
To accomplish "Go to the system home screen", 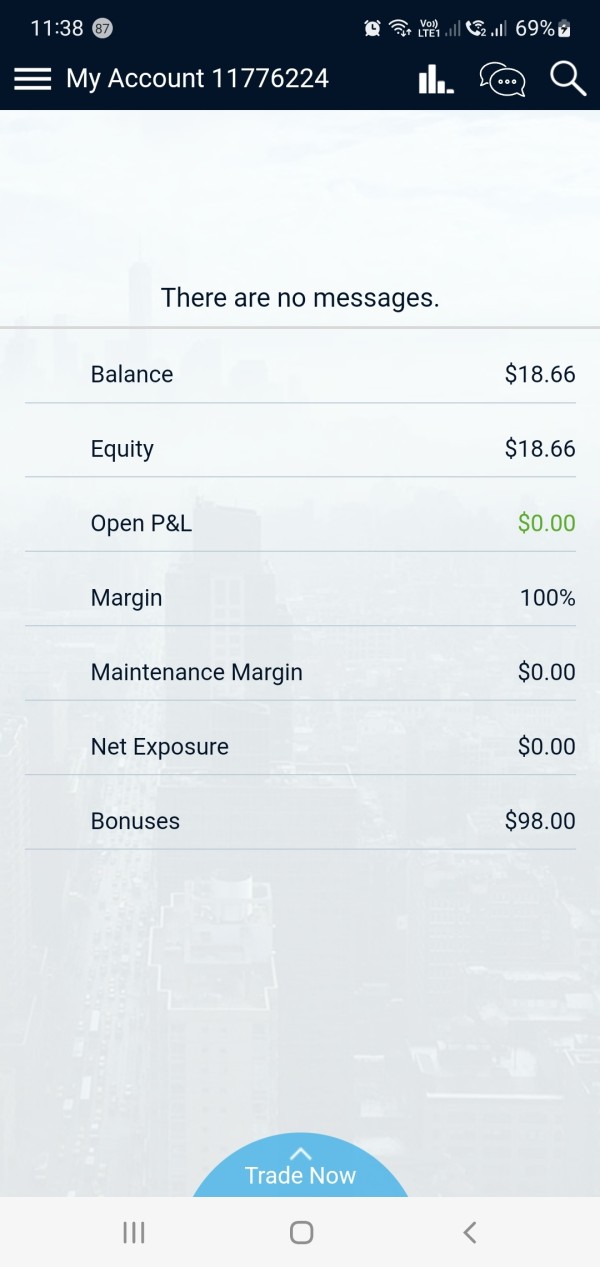I will click(x=301, y=1233).
